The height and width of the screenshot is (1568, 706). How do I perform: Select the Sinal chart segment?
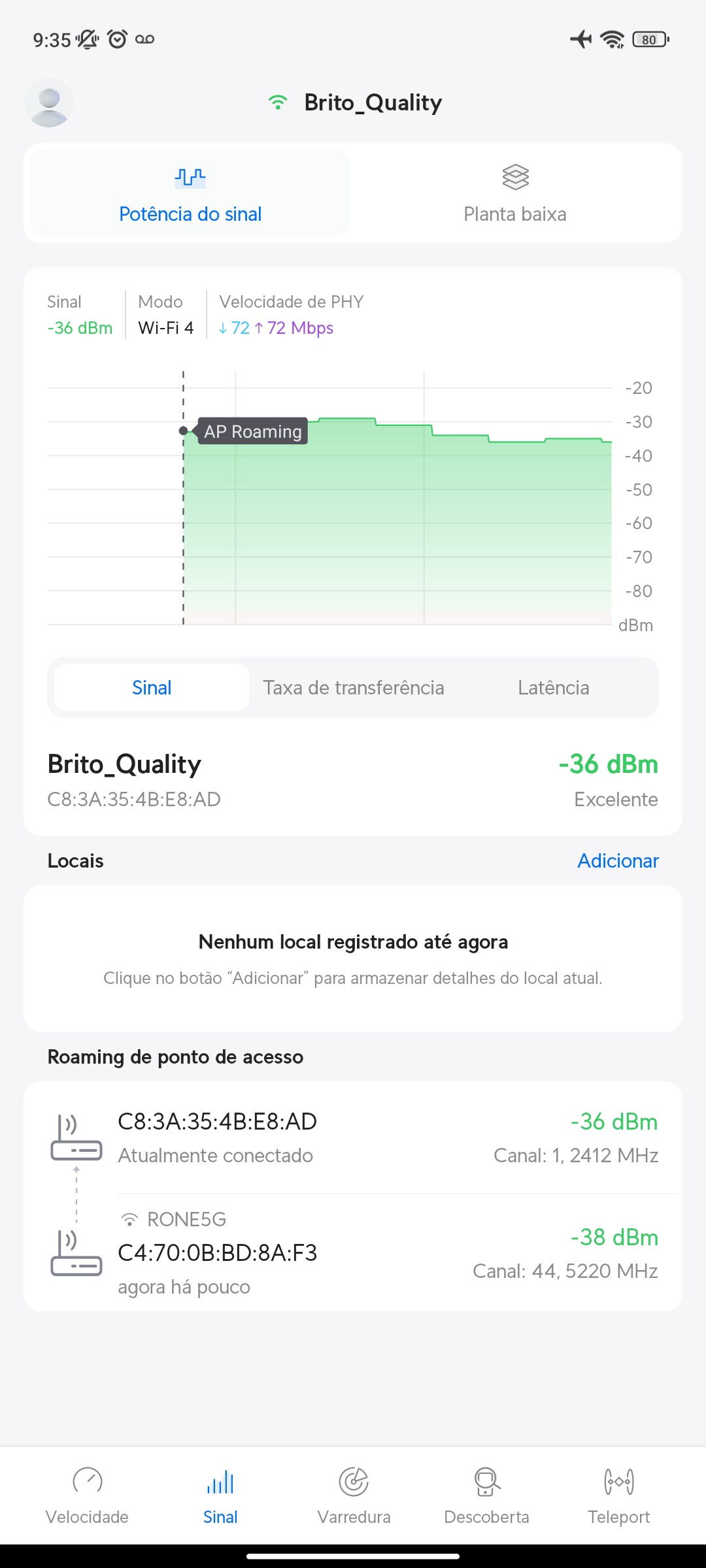coord(152,687)
